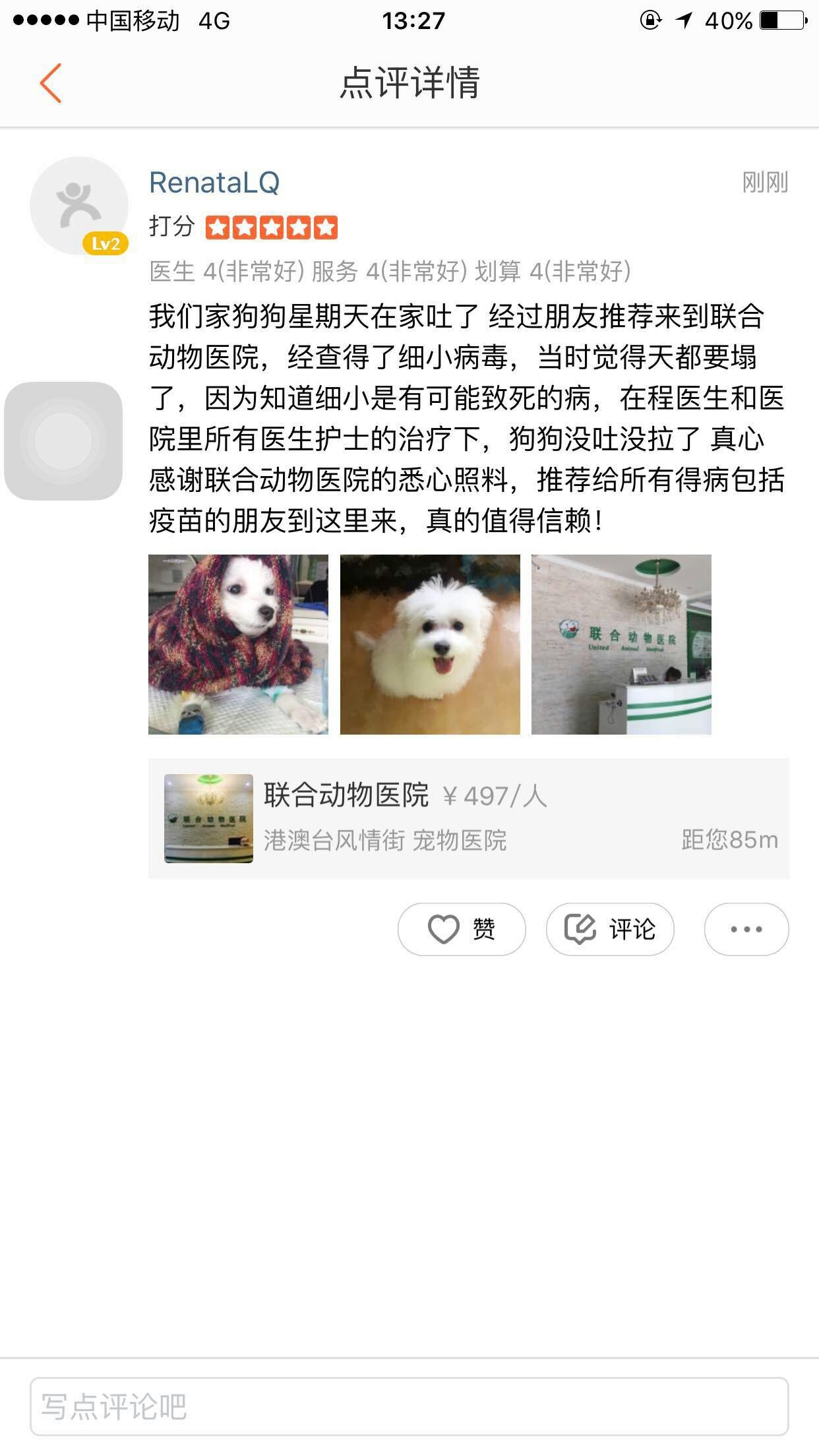Focus the 写点评论吧 input field
This screenshot has height=1456, width=819.
409,1407
